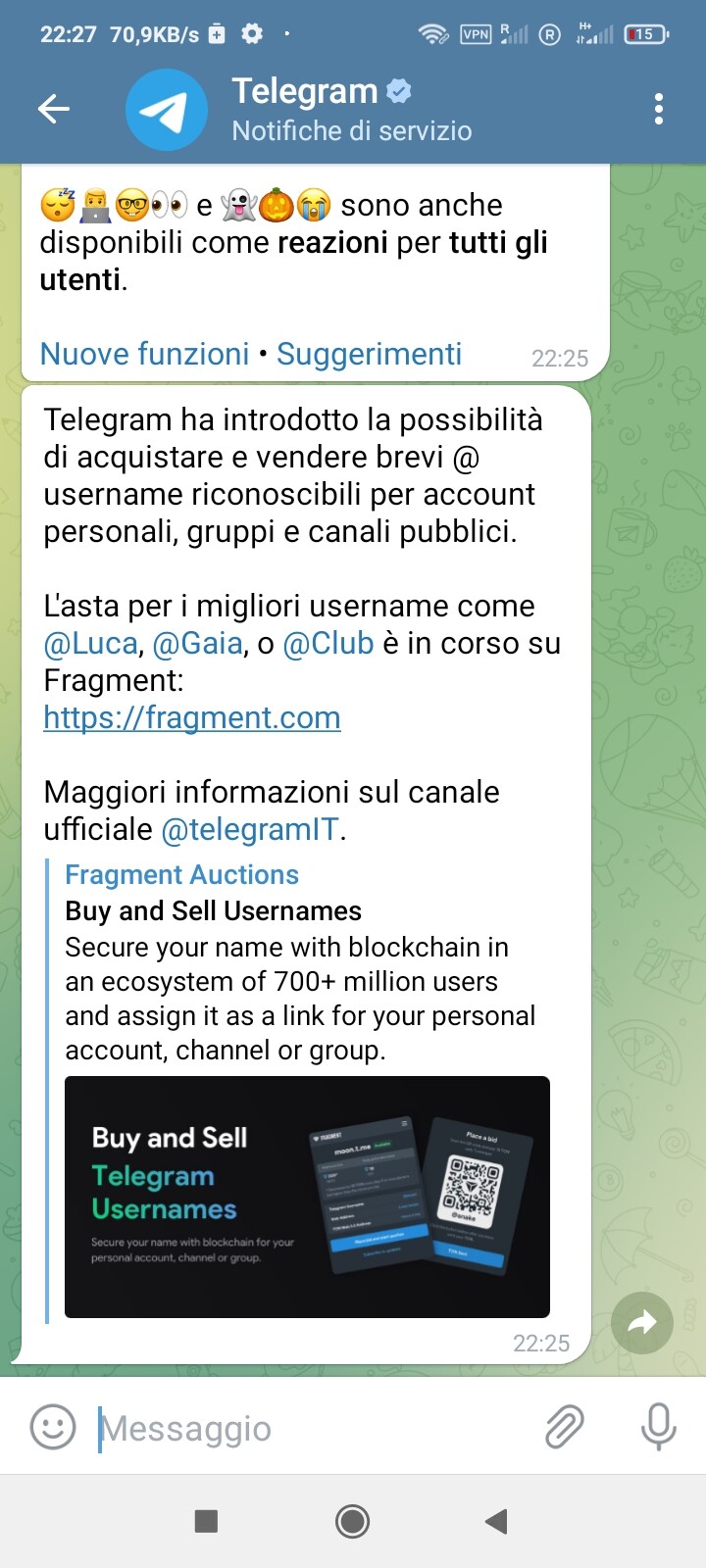
Task: Focus the Messaggio text field
Action: [x=314, y=1429]
